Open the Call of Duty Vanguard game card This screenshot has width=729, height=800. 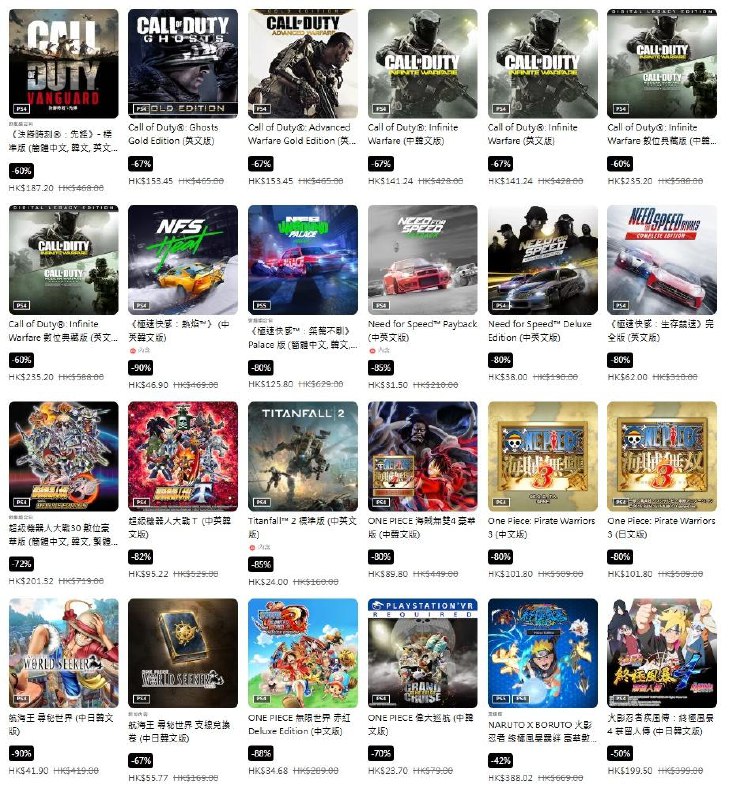63,65
